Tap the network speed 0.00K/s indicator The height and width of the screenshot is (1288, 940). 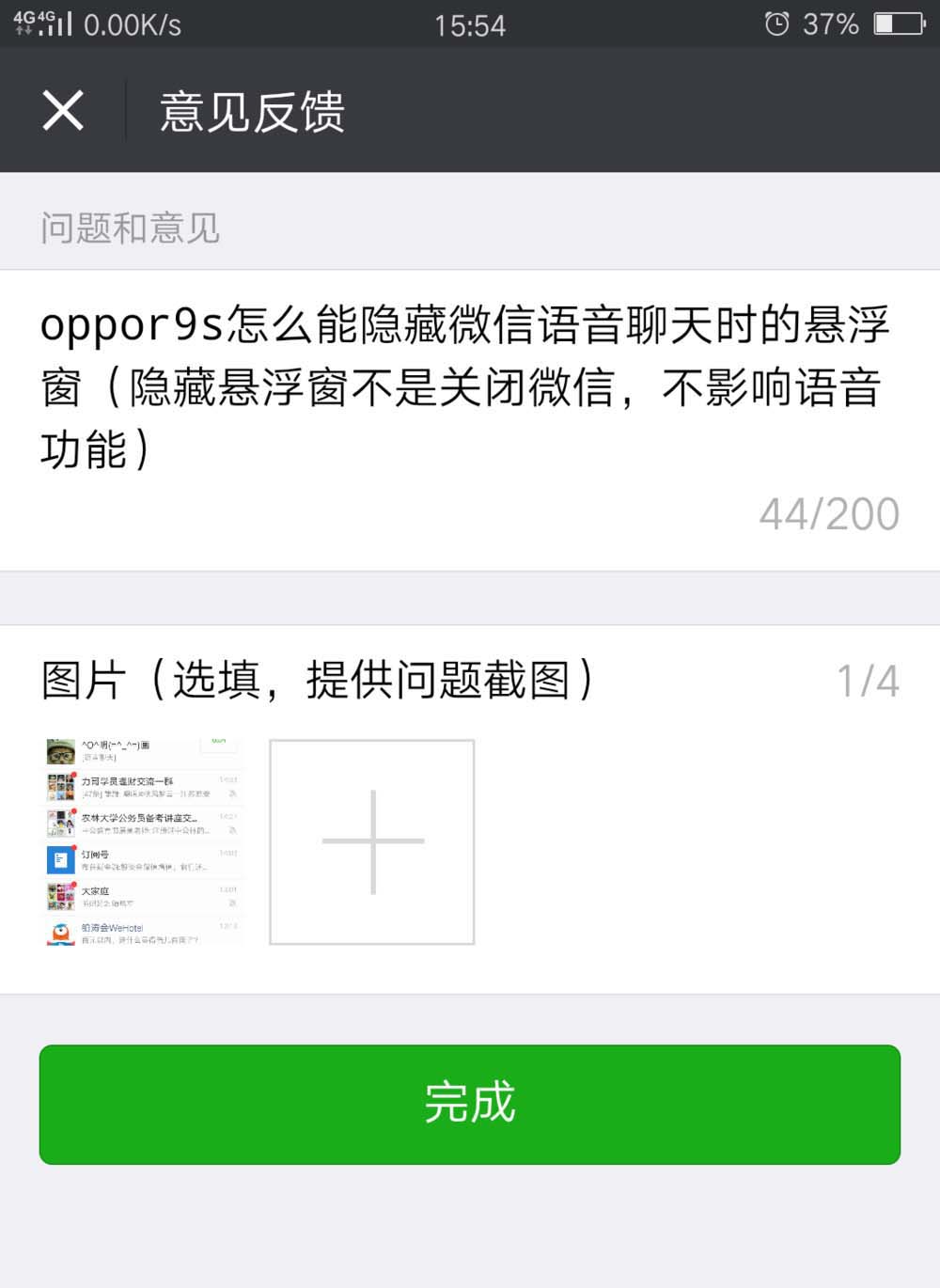132,25
